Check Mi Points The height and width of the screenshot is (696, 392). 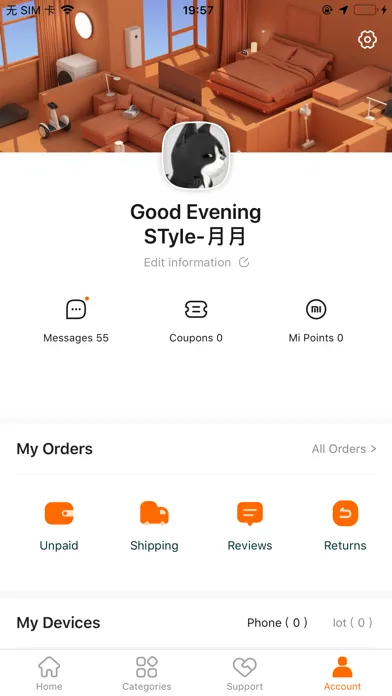point(316,320)
